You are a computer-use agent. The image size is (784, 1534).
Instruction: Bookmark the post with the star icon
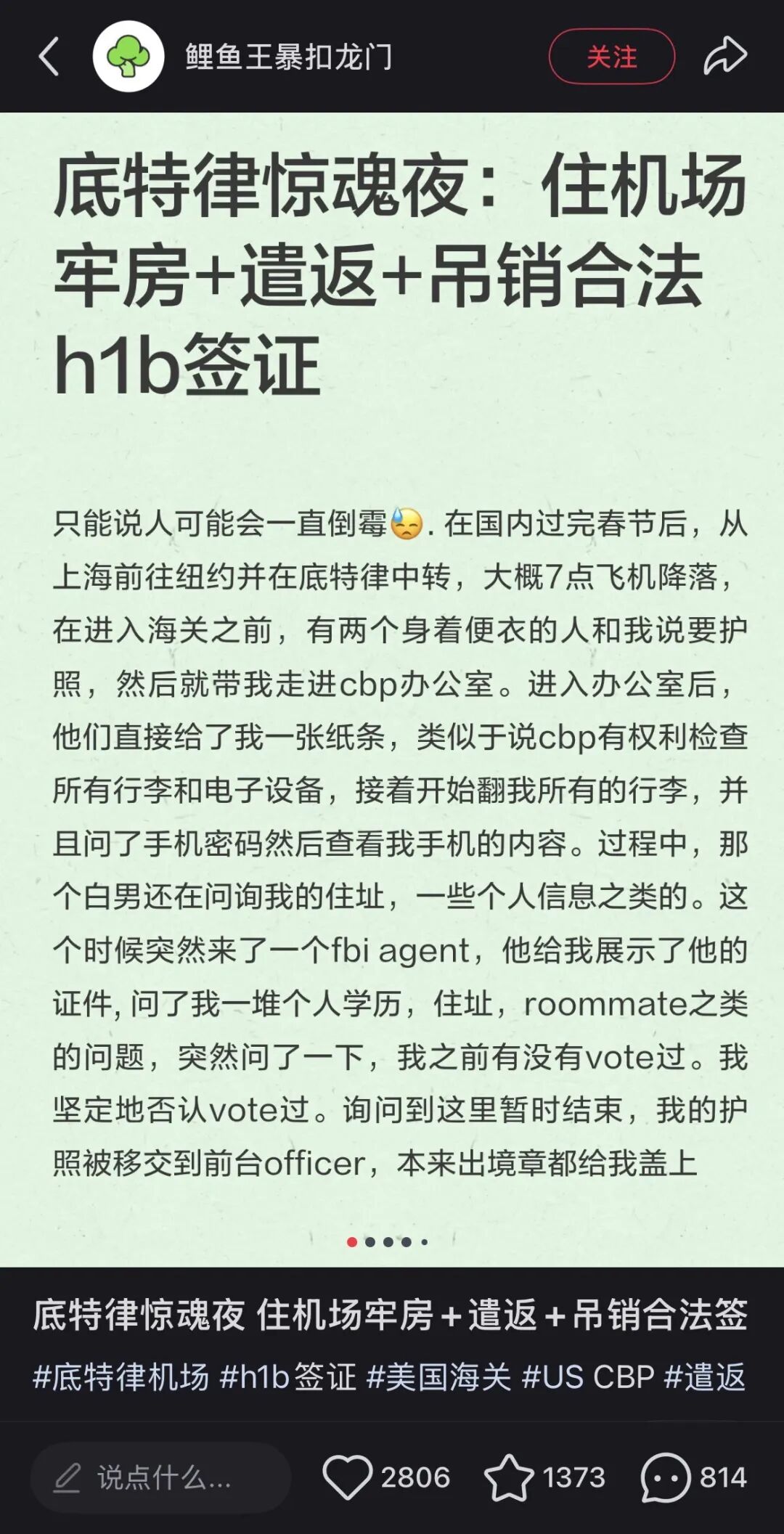(x=508, y=1477)
